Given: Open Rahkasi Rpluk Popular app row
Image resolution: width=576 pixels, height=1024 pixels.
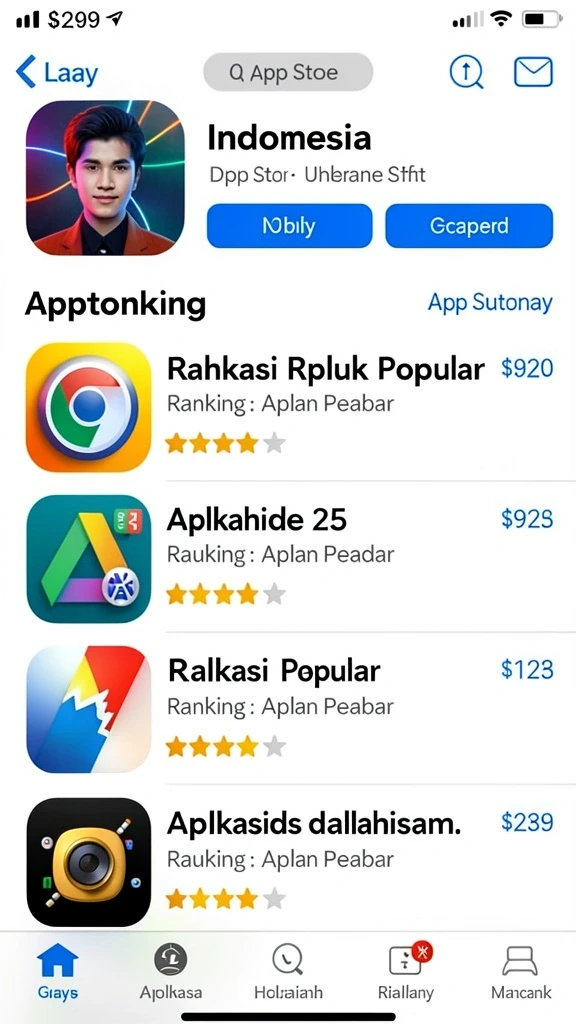Looking at the screenshot, I should point(290,408).
